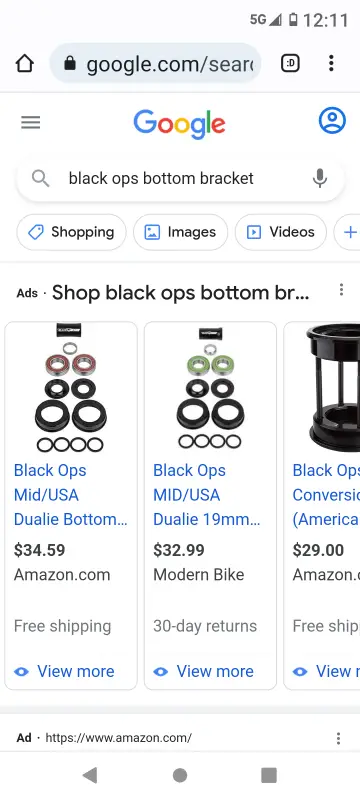The height and width of the screenshot is (800, 360).
Task: Switch to Images results
Action: point(181,232)
